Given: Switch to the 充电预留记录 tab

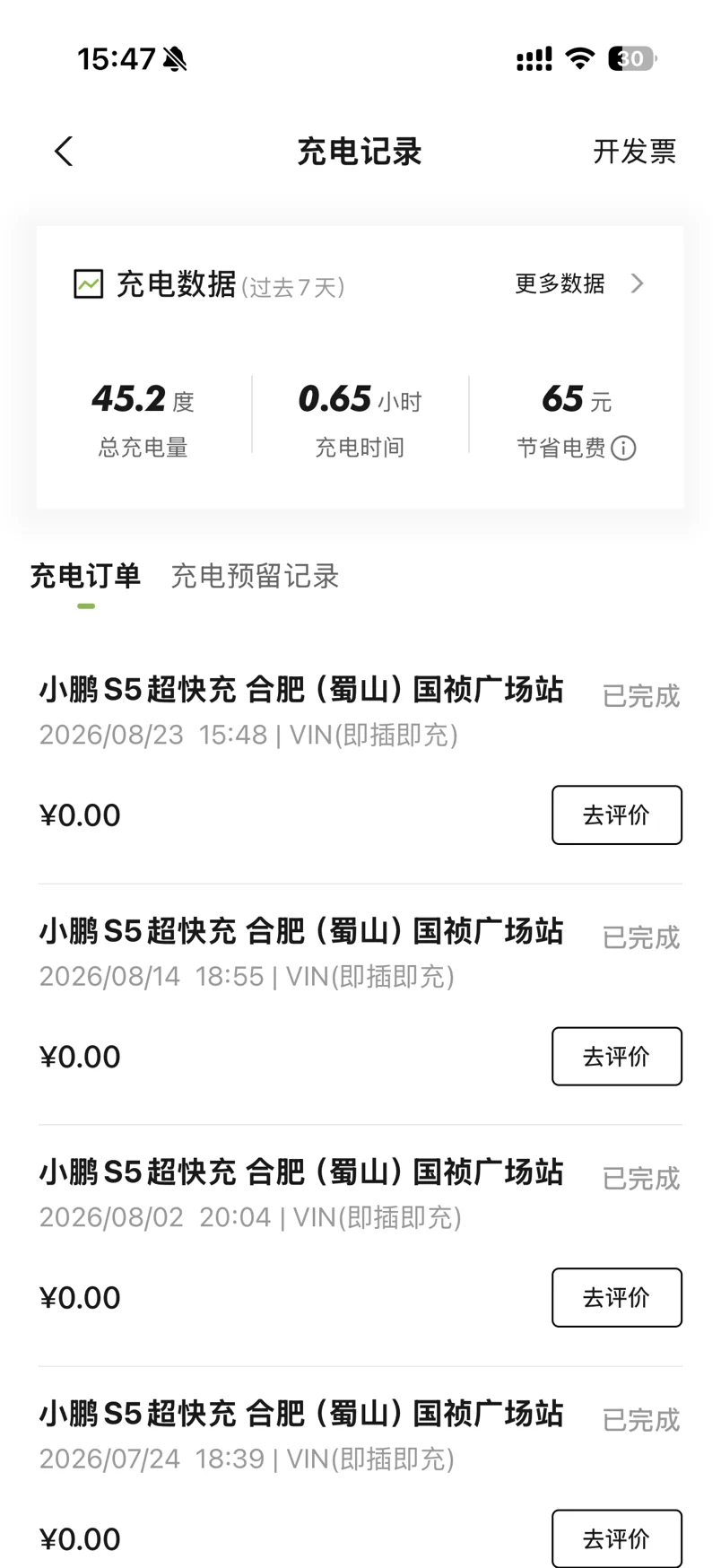Looking at the screenshot, I should coord(255,576).
